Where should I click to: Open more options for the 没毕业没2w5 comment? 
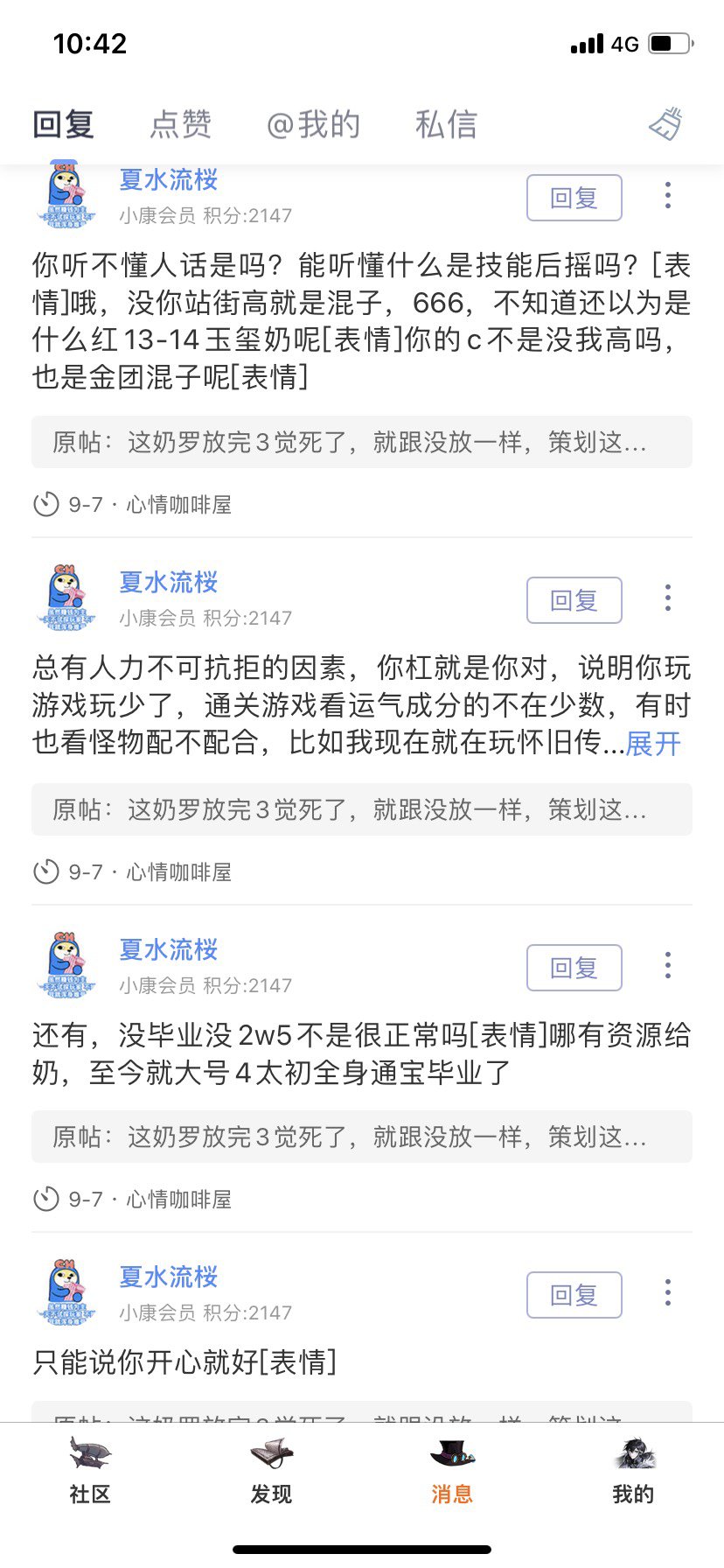tap(668, 965)
